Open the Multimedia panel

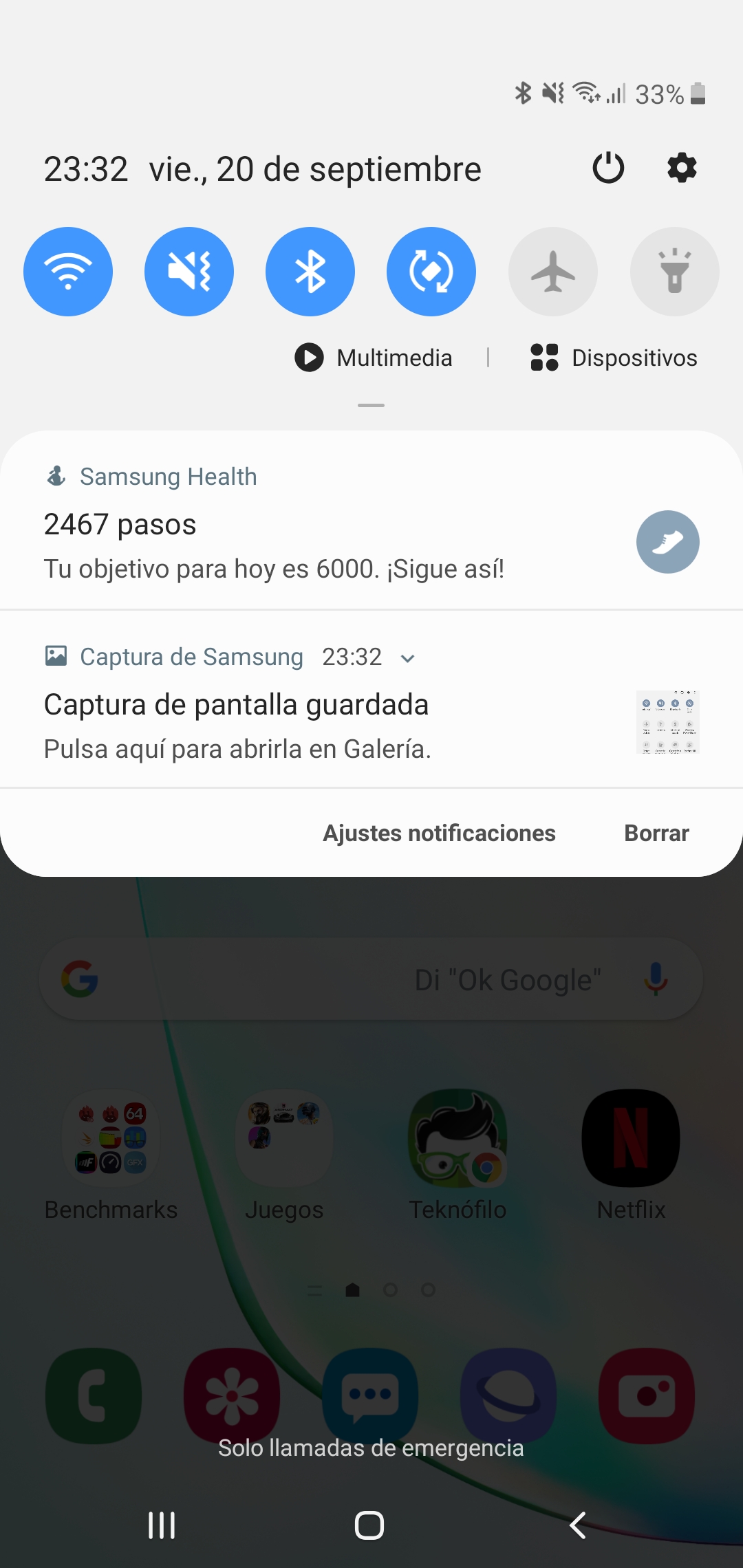click(374, 358)
